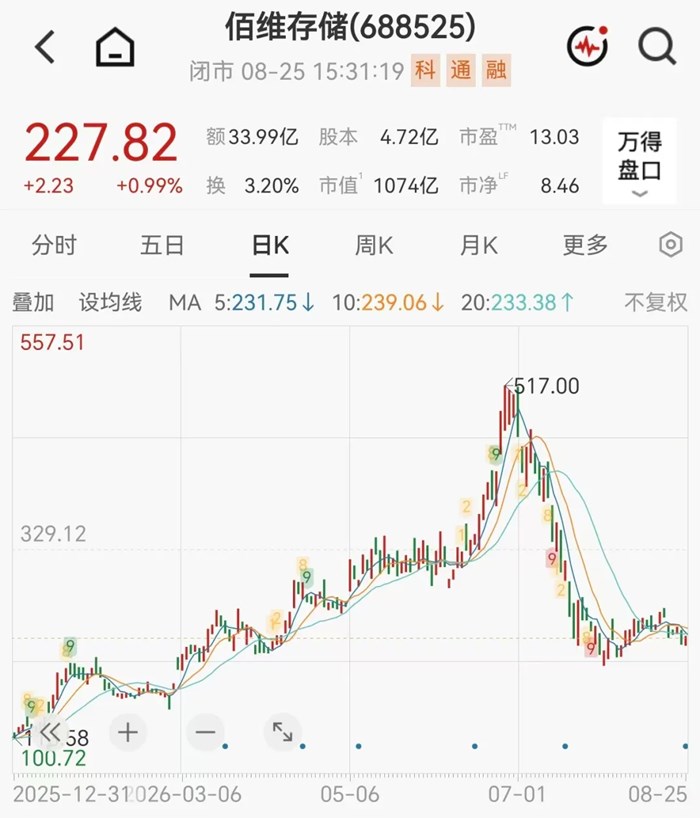Image resolution: width=700 pixels, height=818 pixels.
Task: Change the 不复权 adjustment mode
Action: [656, 303]
